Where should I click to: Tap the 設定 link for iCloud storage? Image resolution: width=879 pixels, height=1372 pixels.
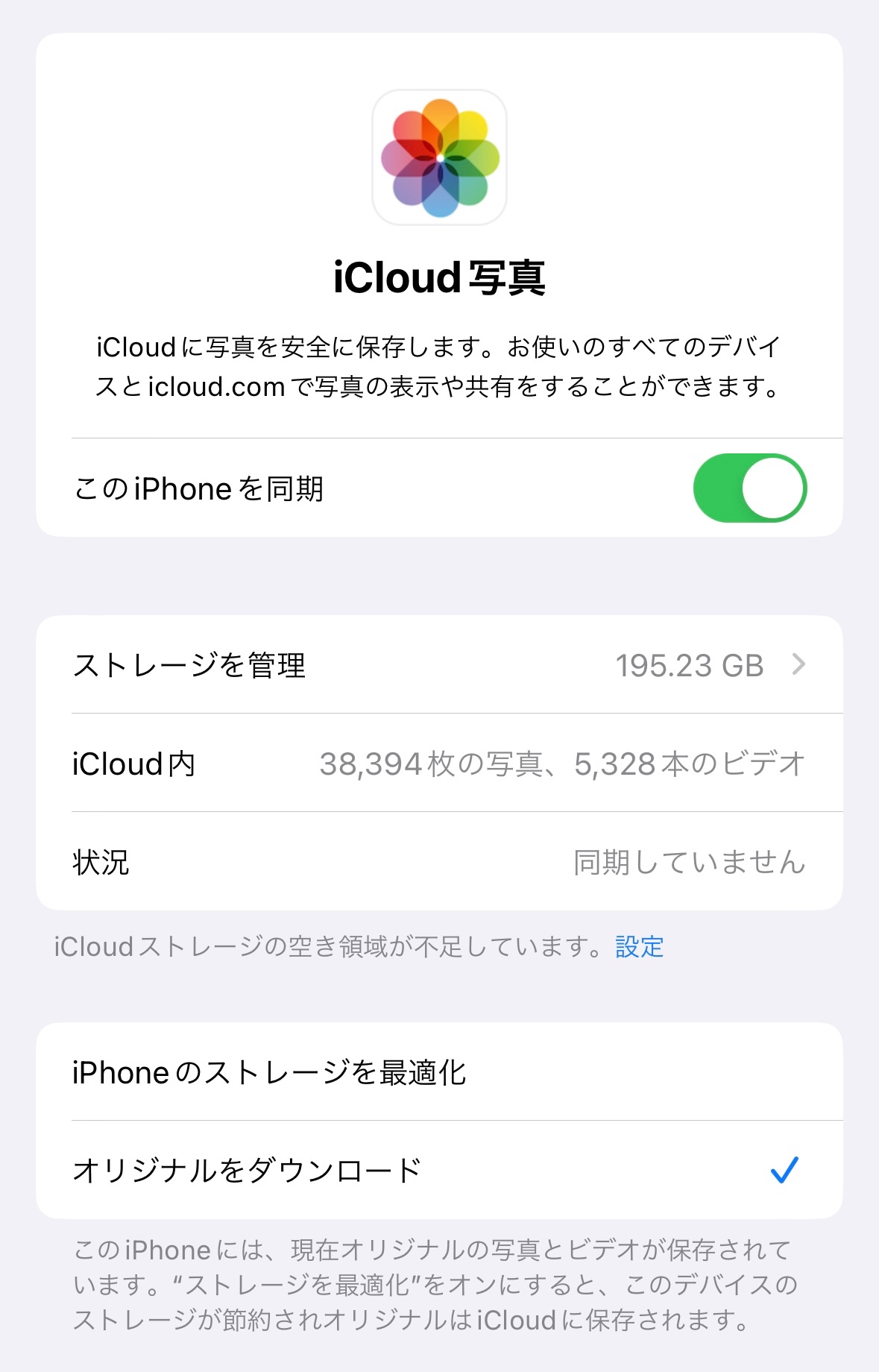(x=639, y=947)
